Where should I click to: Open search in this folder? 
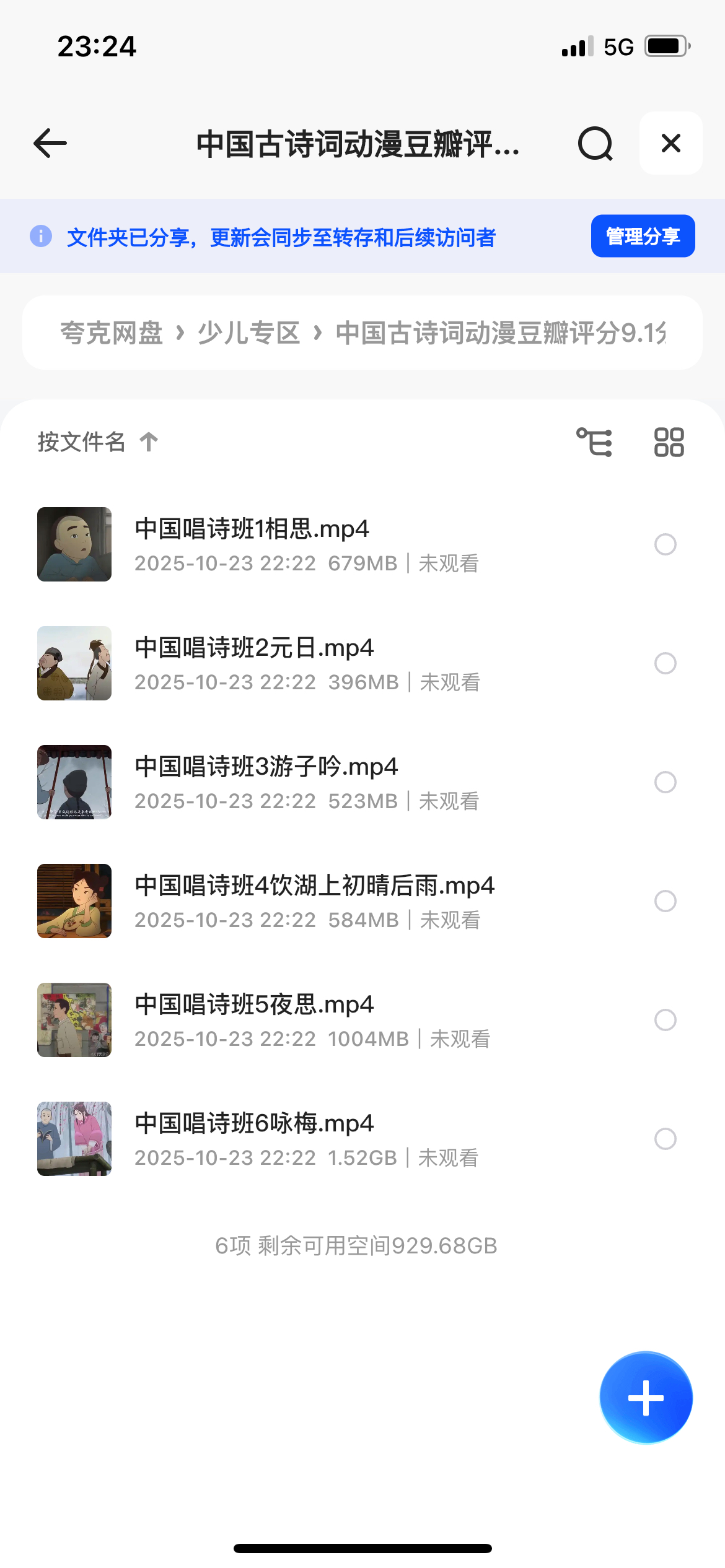(595, 144)
